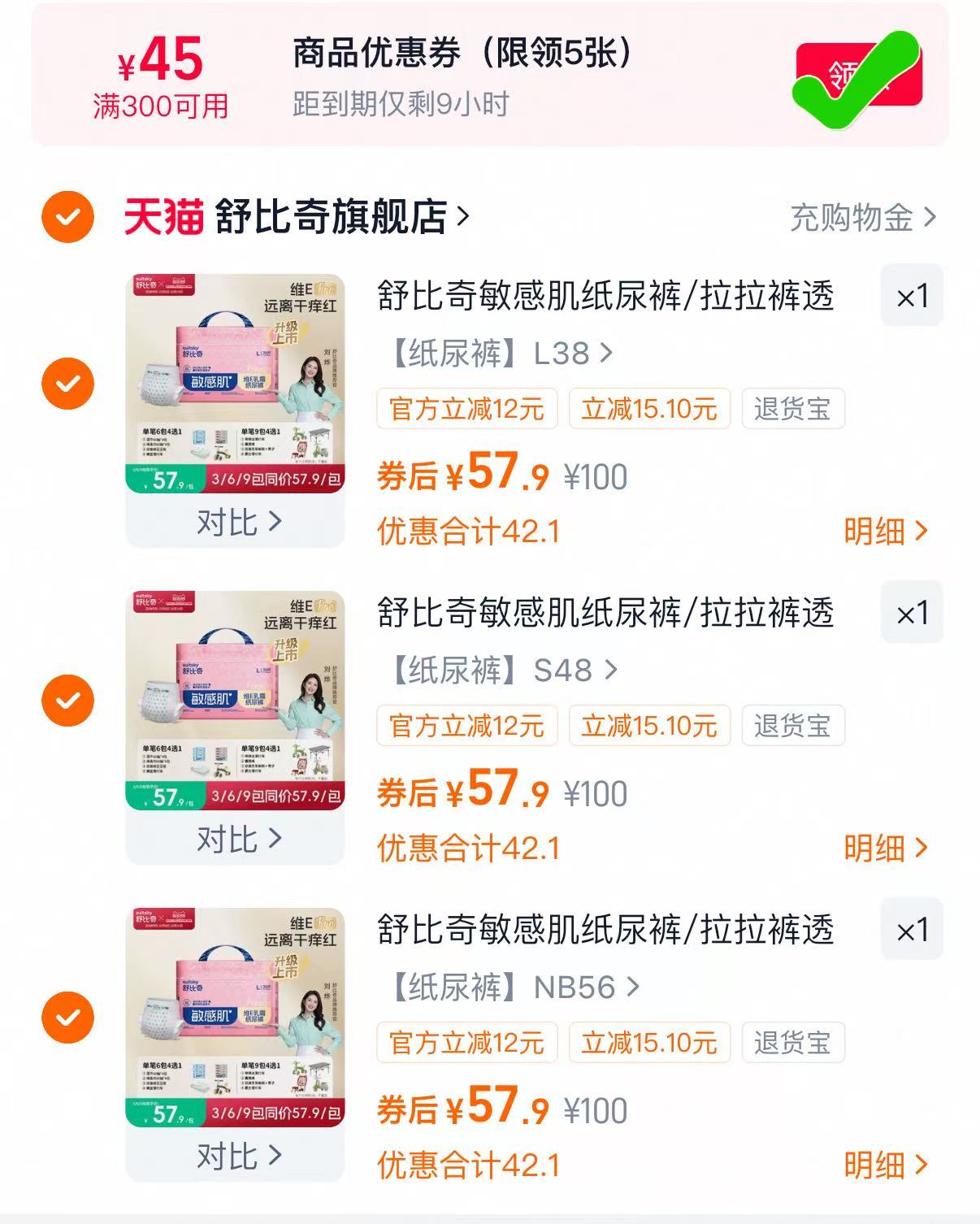Open 充购物金 link
Image resolution: width=980 pixels, height=1224 pixels.
pos(862,218)
